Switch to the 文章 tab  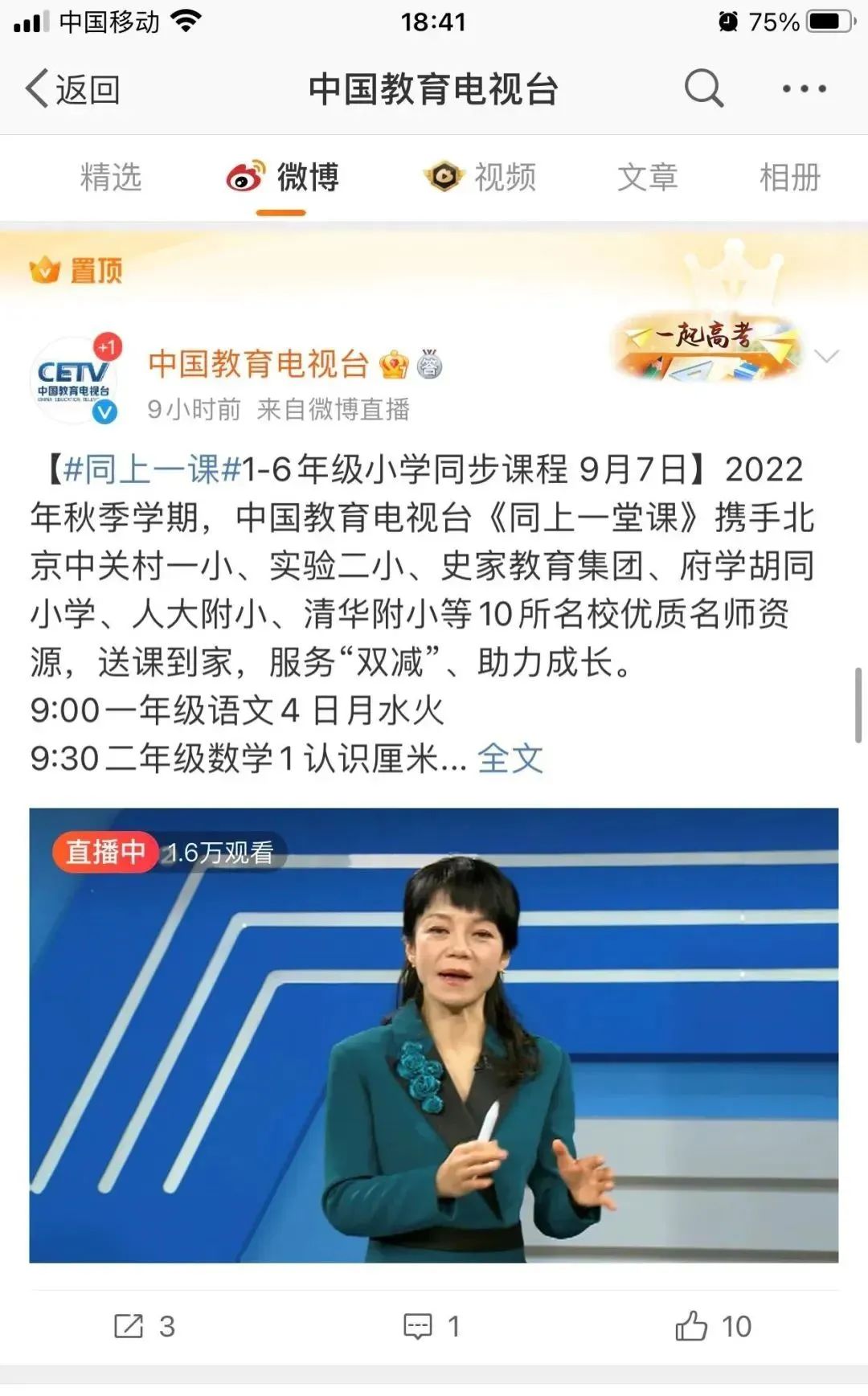click(647, 177)
